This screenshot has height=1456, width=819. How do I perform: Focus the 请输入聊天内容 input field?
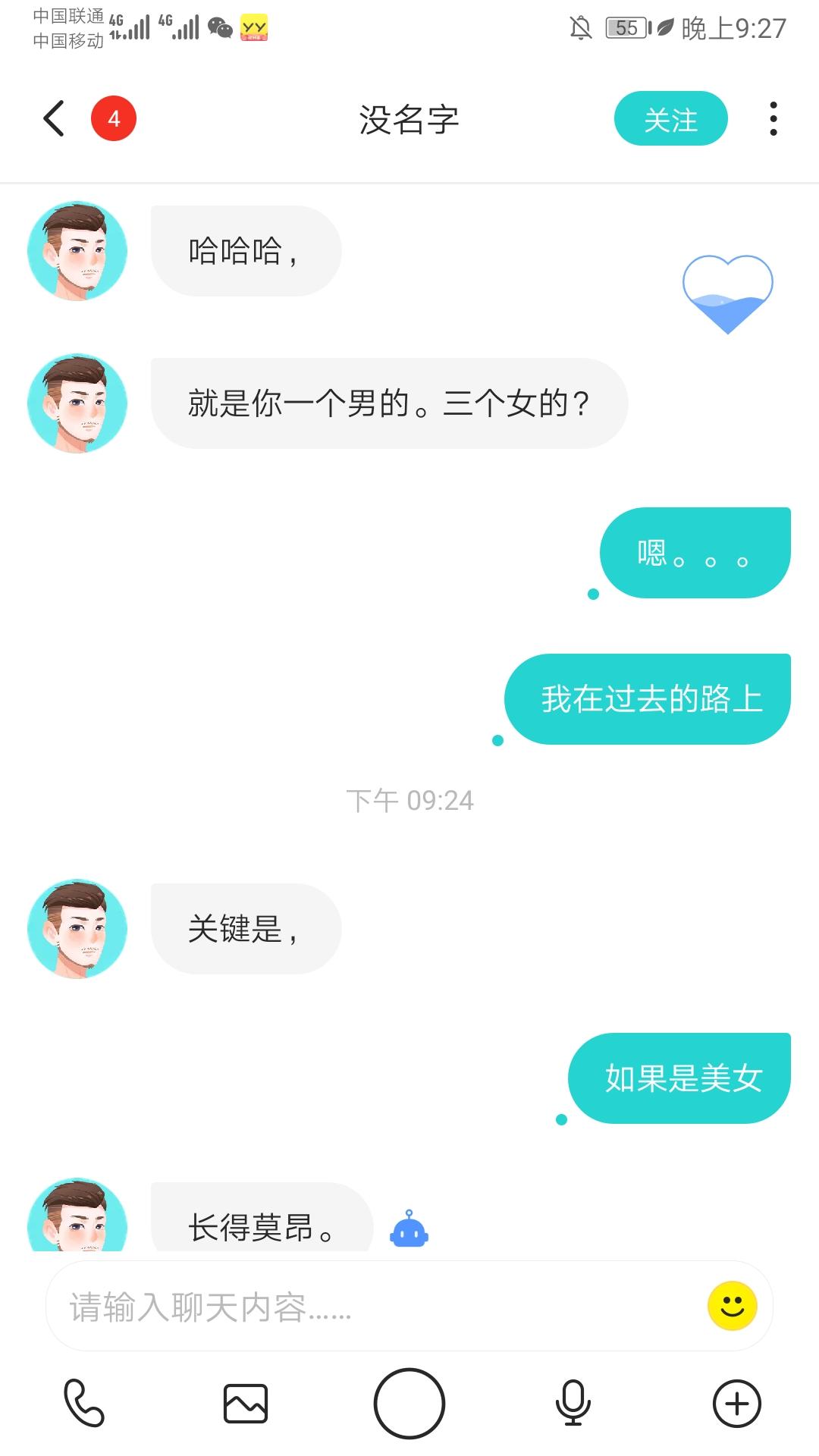click(x=372, y=1307)
